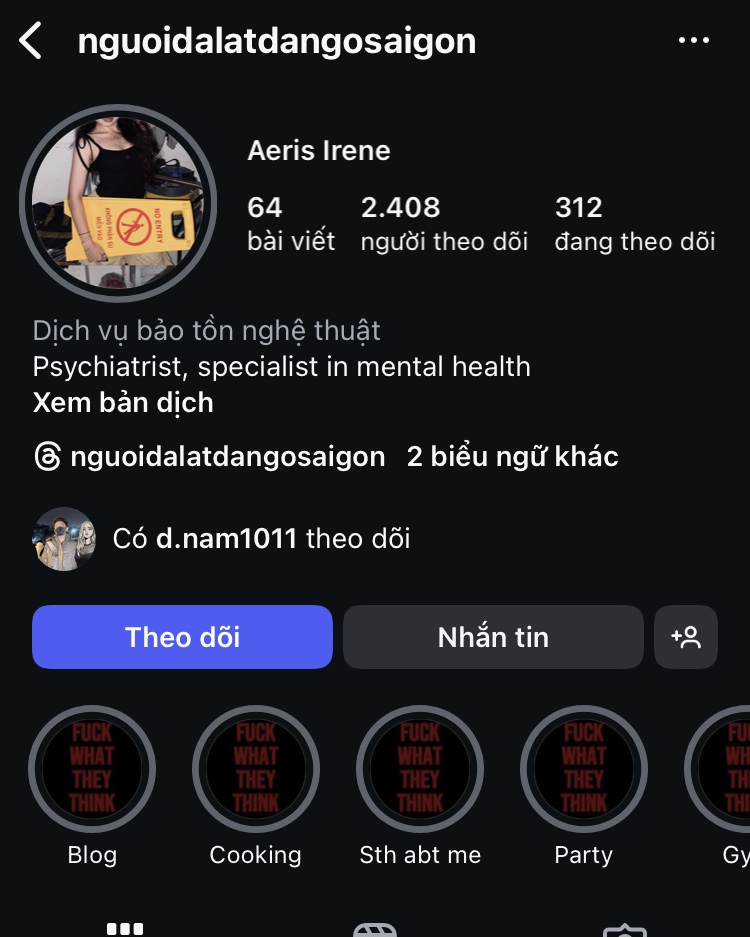This screenshot has height=937, width=750.
Task: Open the Cooking story highlight
Action: point(256,770)
